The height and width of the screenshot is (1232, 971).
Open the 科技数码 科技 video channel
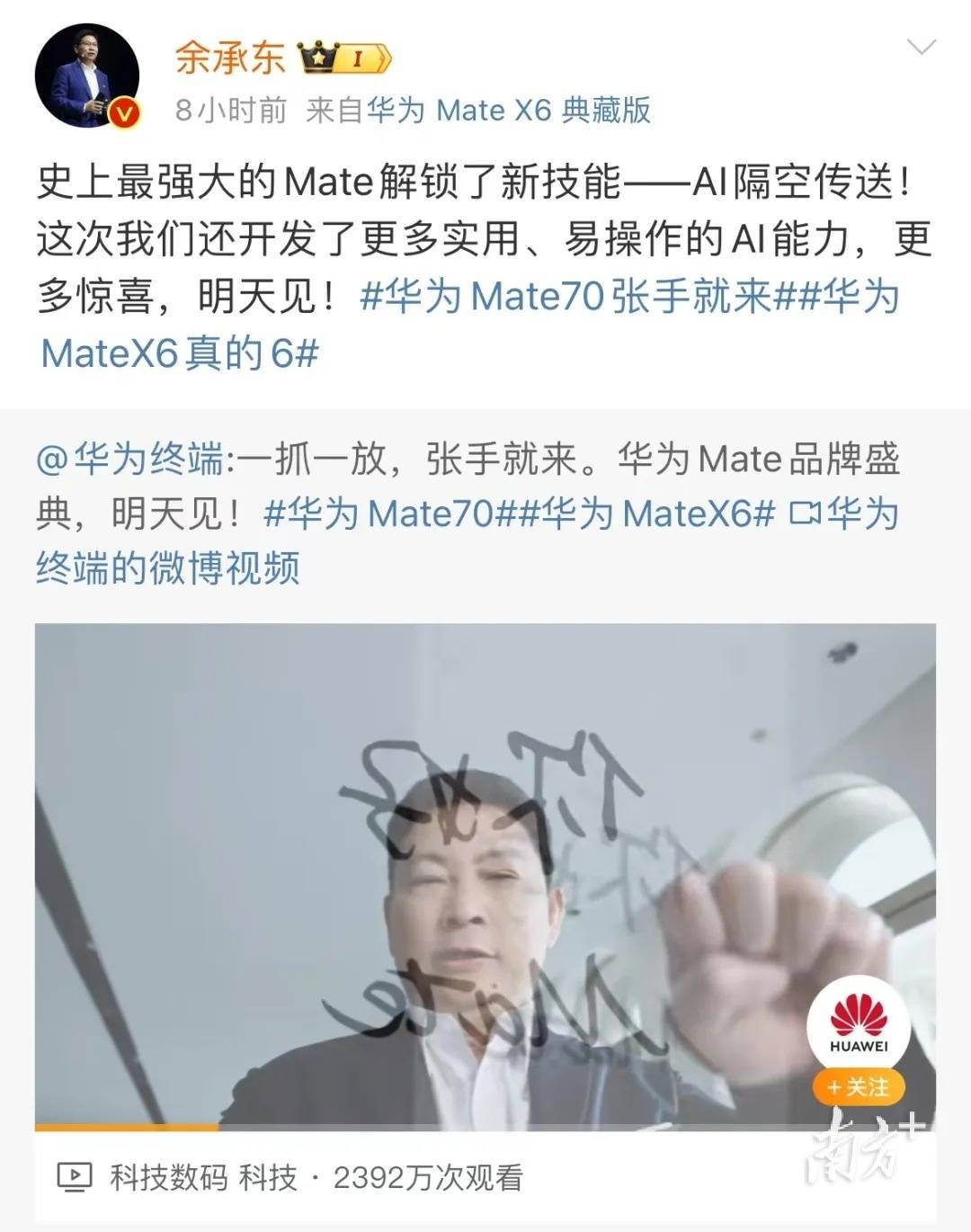202,1177
